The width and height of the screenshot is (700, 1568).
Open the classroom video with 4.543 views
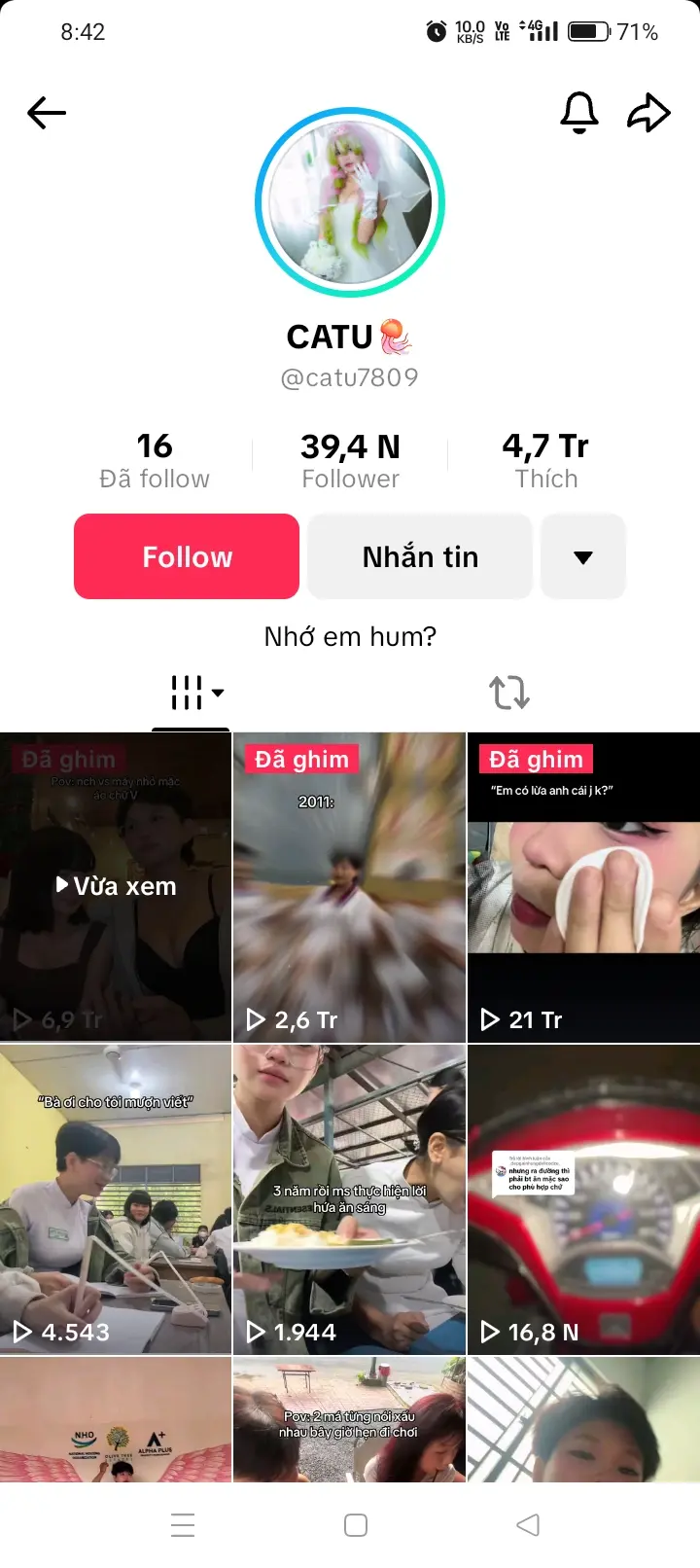point(116,1198)
